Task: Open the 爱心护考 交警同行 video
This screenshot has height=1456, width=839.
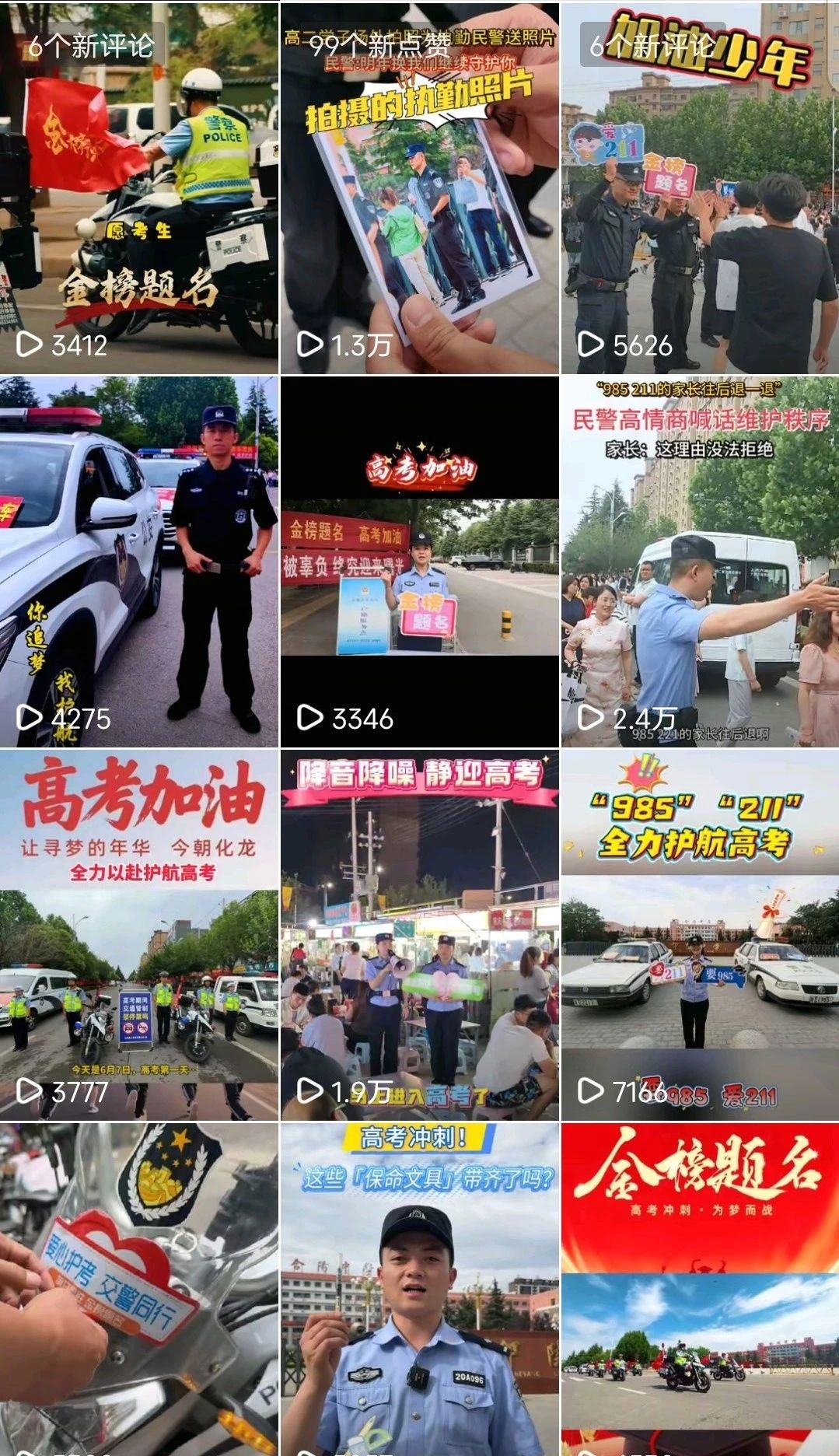Action: tap(139, 1290)
